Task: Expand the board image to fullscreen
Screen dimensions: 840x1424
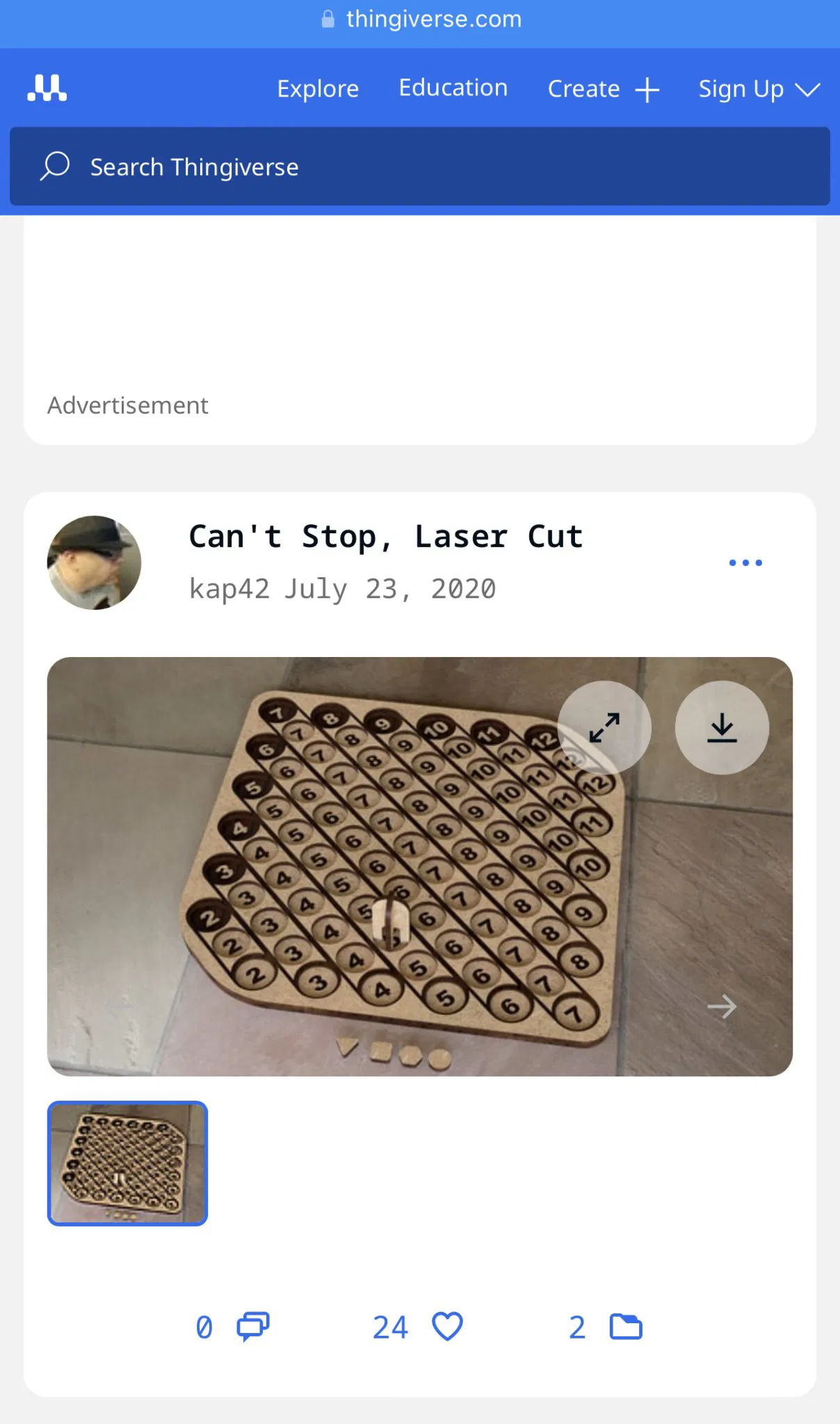Action: (604, 728)
